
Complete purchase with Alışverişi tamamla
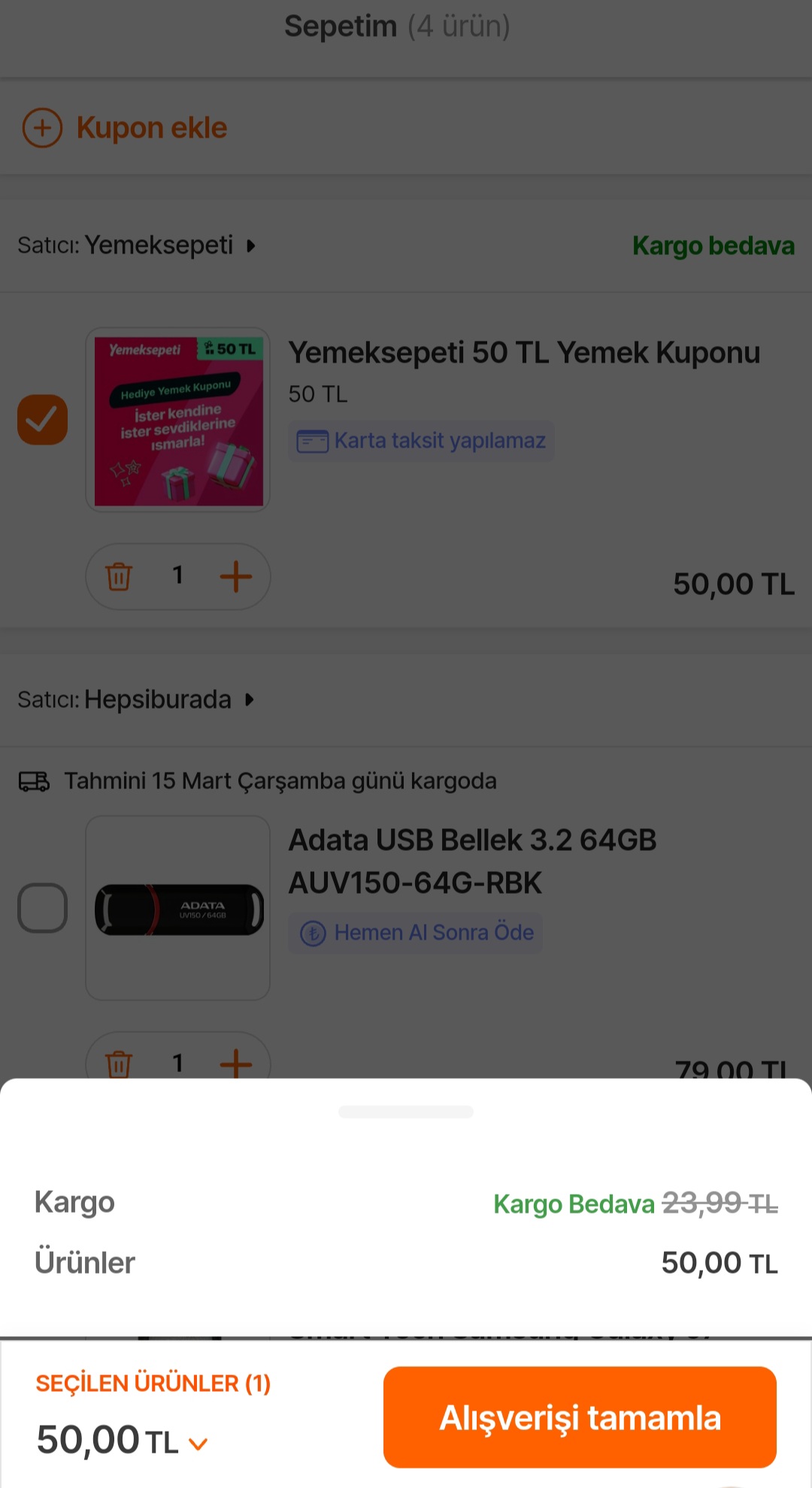[579, 1417]
